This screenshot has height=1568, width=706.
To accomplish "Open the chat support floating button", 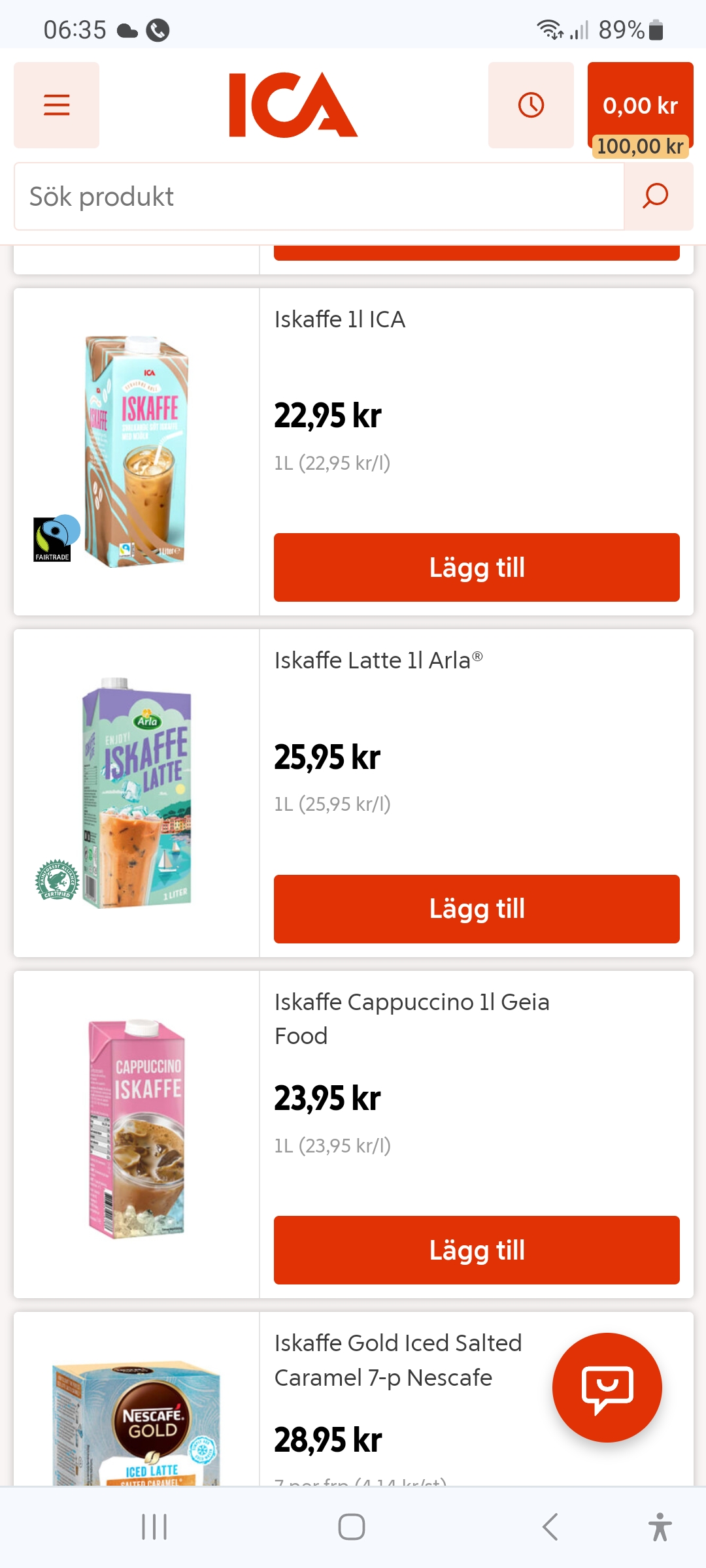I will (607, 1387).
